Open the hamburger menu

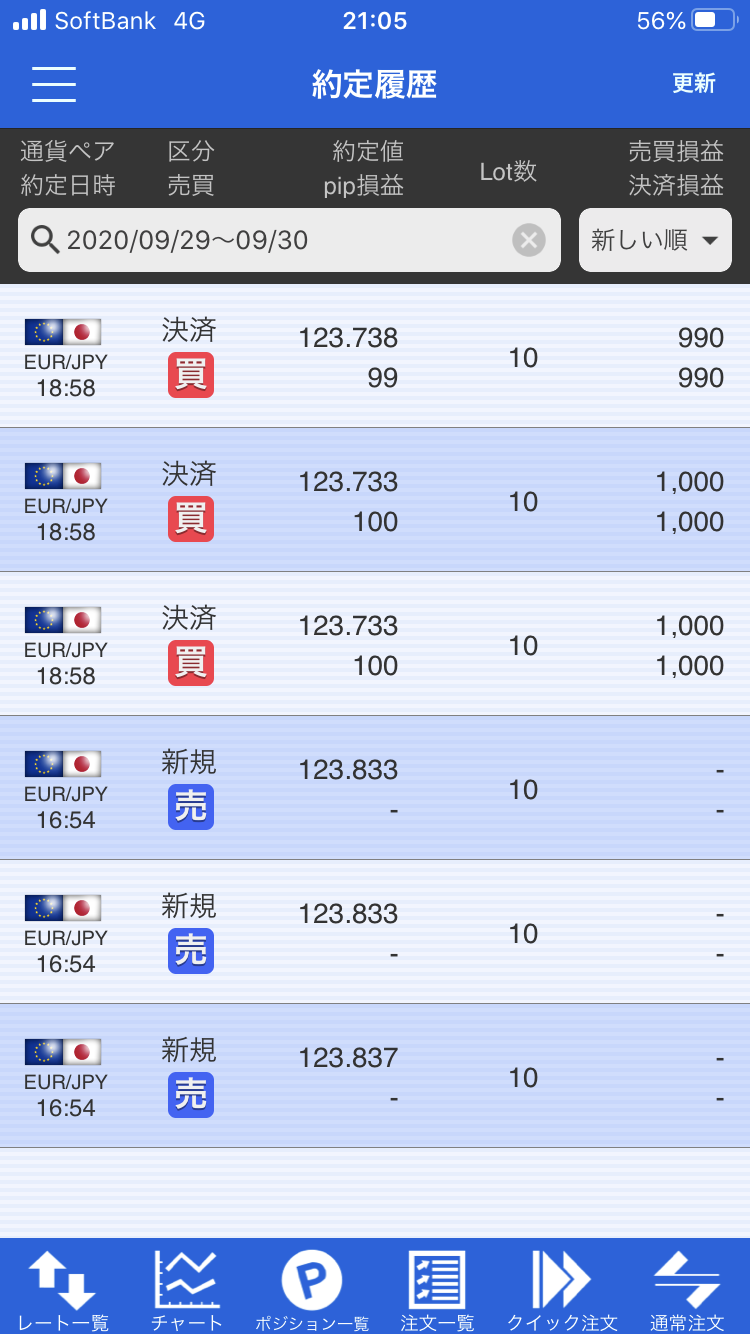click(54, 84)
